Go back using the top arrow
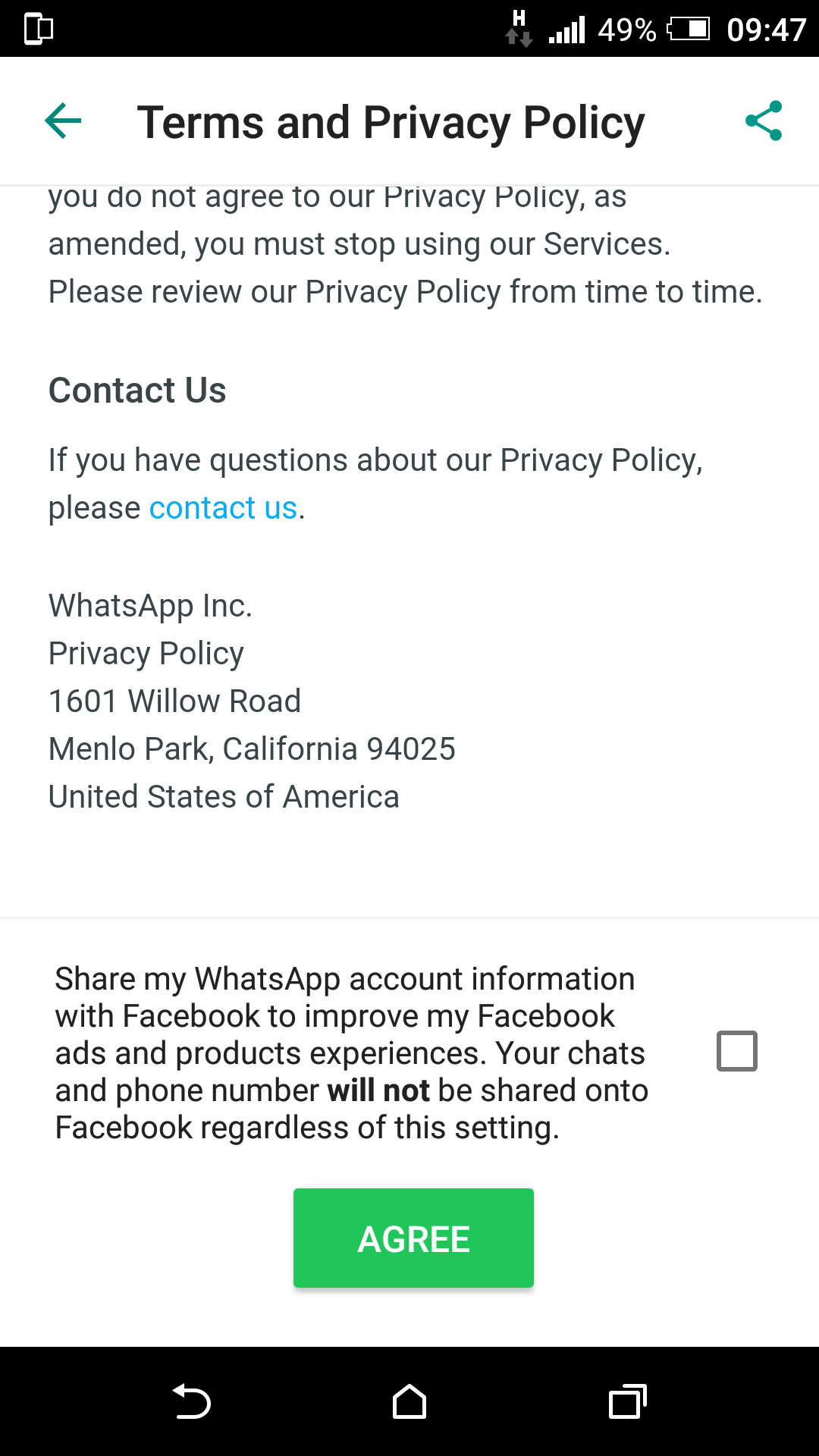This screenshot has width=819, height=1456. pyautogui.click(x=63, y=121)
